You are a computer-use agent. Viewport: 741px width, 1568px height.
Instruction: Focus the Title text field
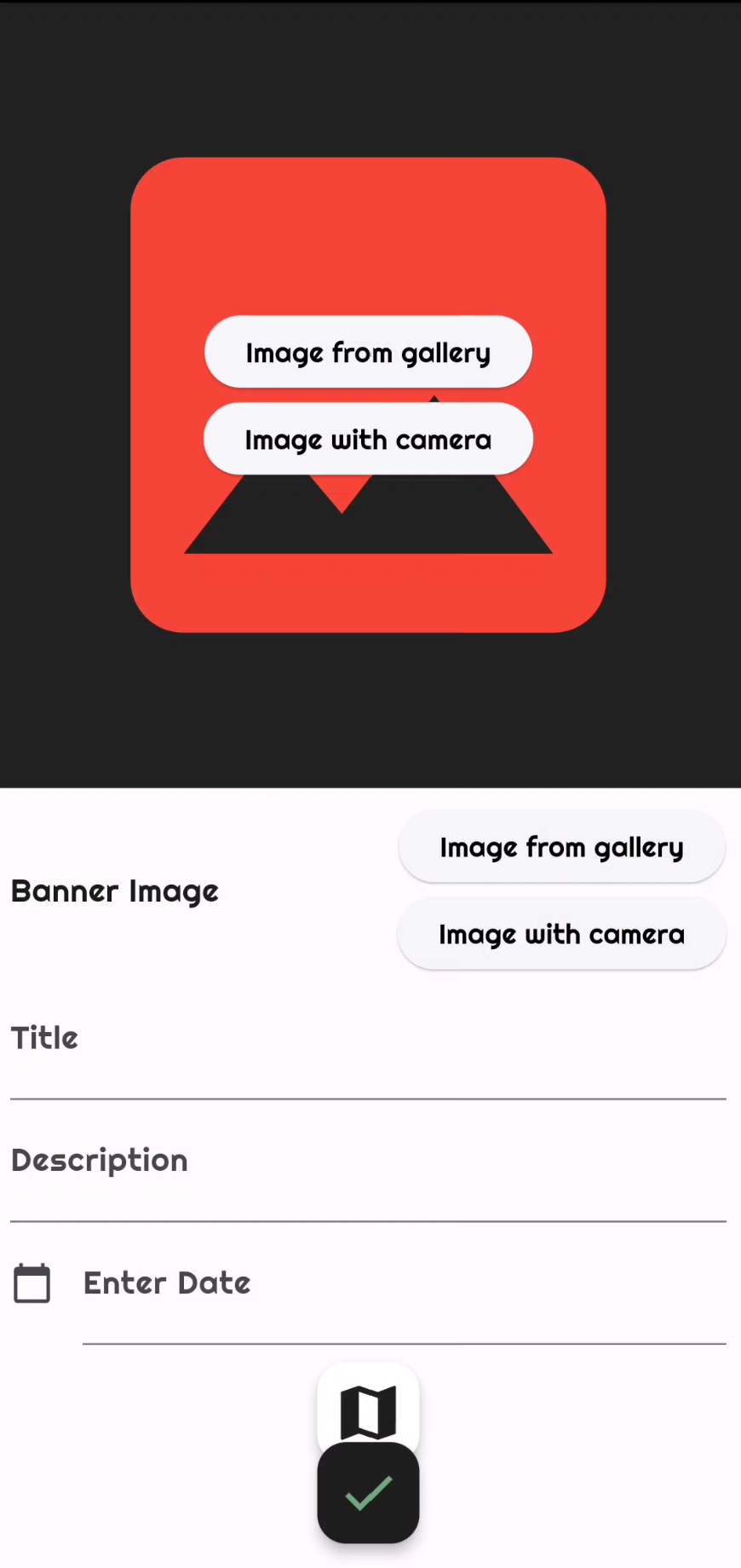click(368, 1057)
